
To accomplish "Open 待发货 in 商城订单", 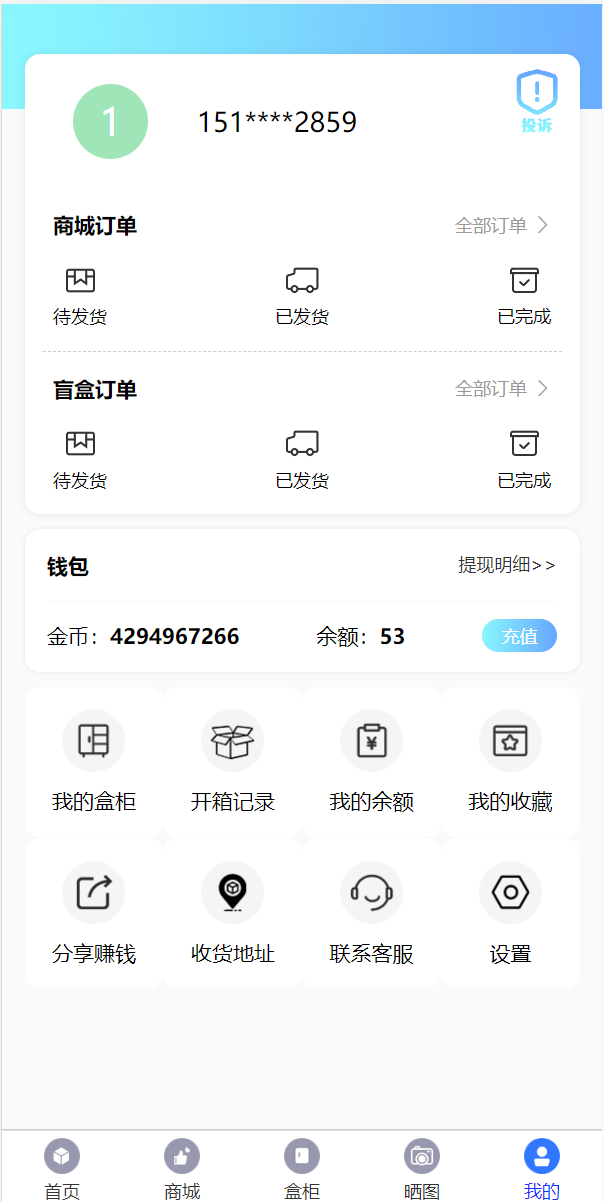I will pyautogui.click(x=80, y=296).
